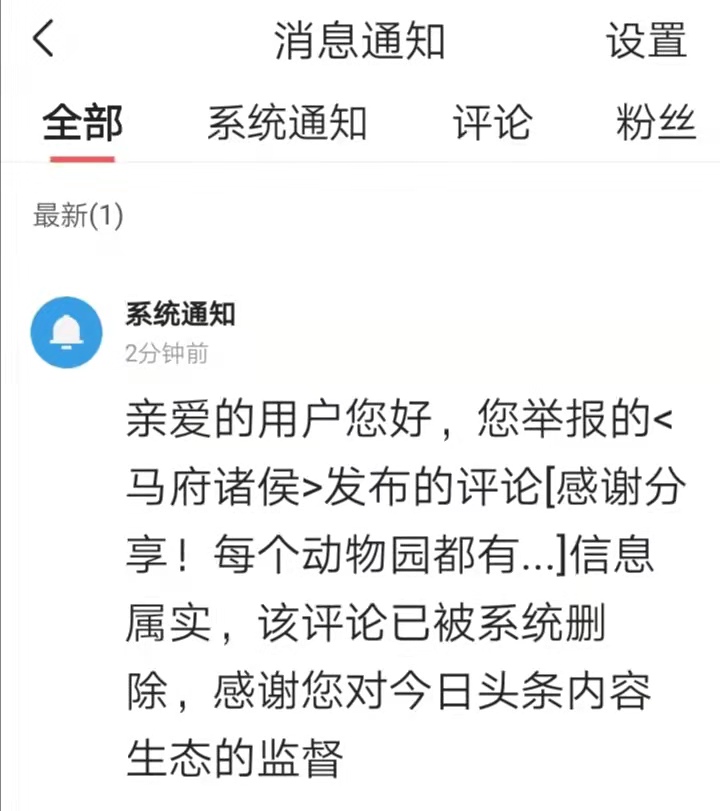Select the 全部 tab
Screen dimensions: 720x811
[x=82, y=124]
